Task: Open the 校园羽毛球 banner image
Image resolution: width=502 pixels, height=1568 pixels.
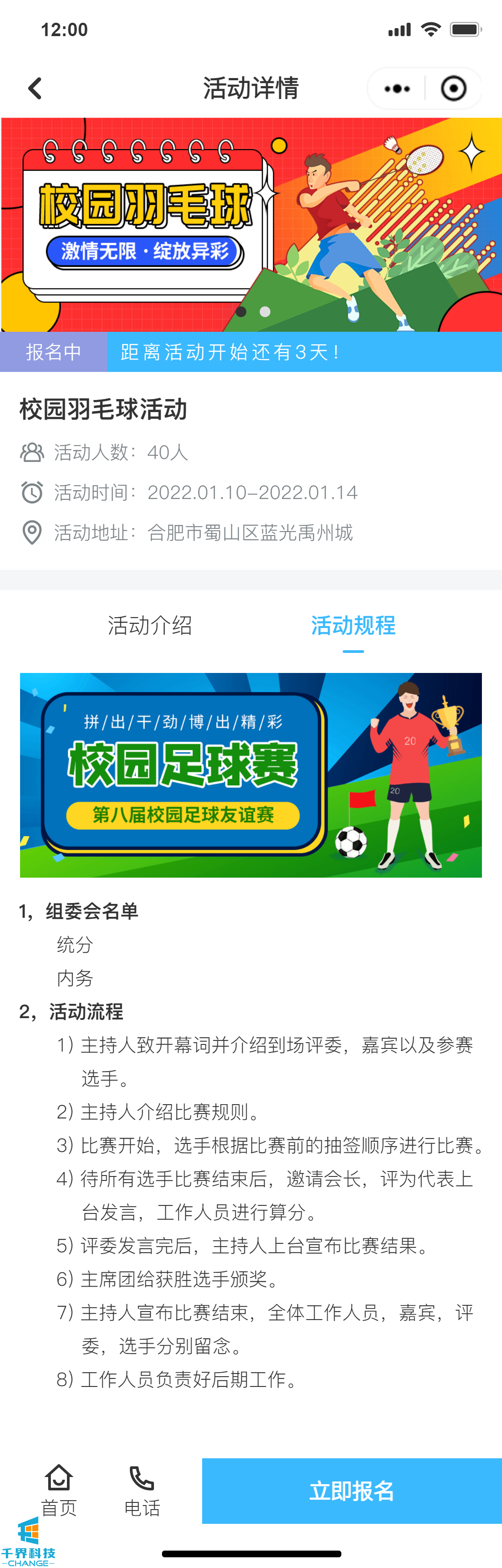Action: (251, 224)
